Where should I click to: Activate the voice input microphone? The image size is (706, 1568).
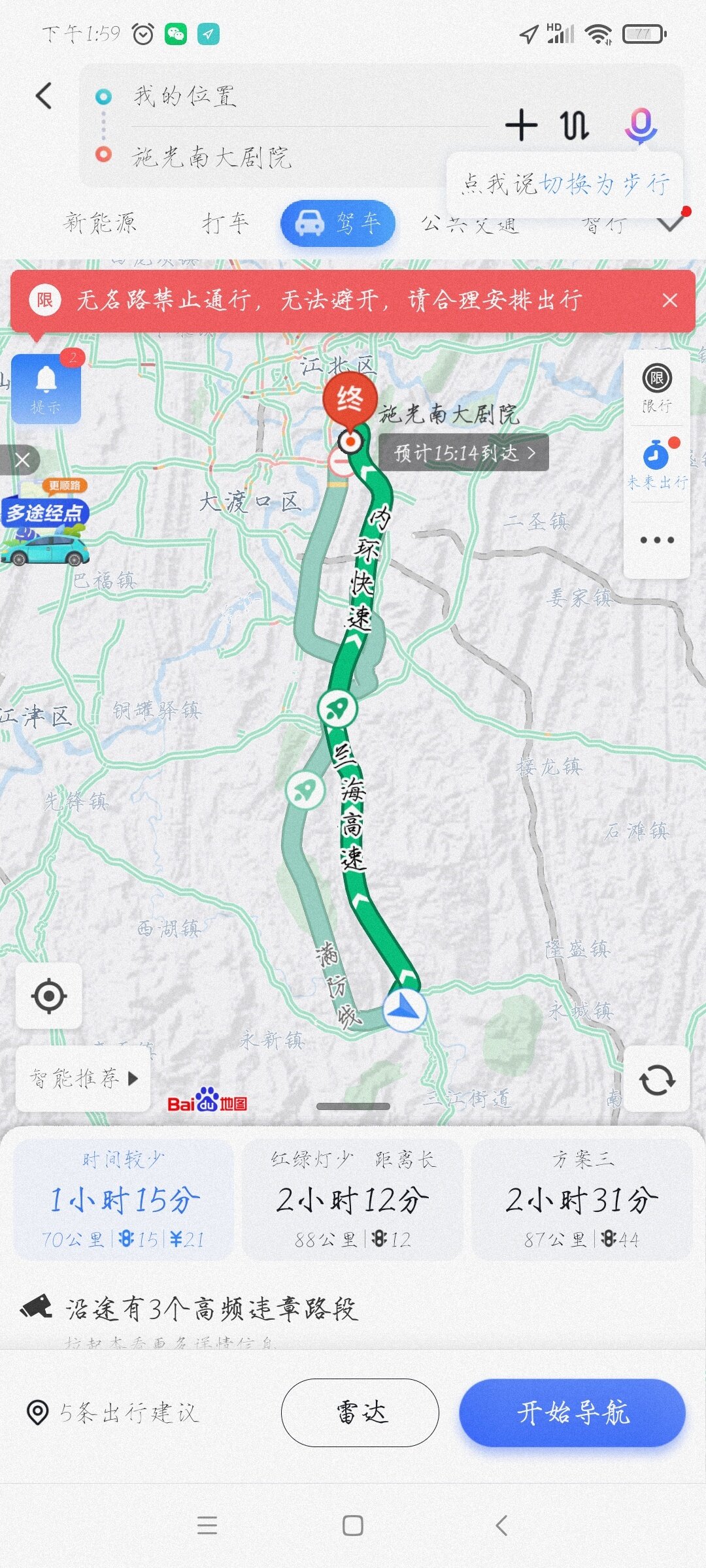[x=640, y=125]
